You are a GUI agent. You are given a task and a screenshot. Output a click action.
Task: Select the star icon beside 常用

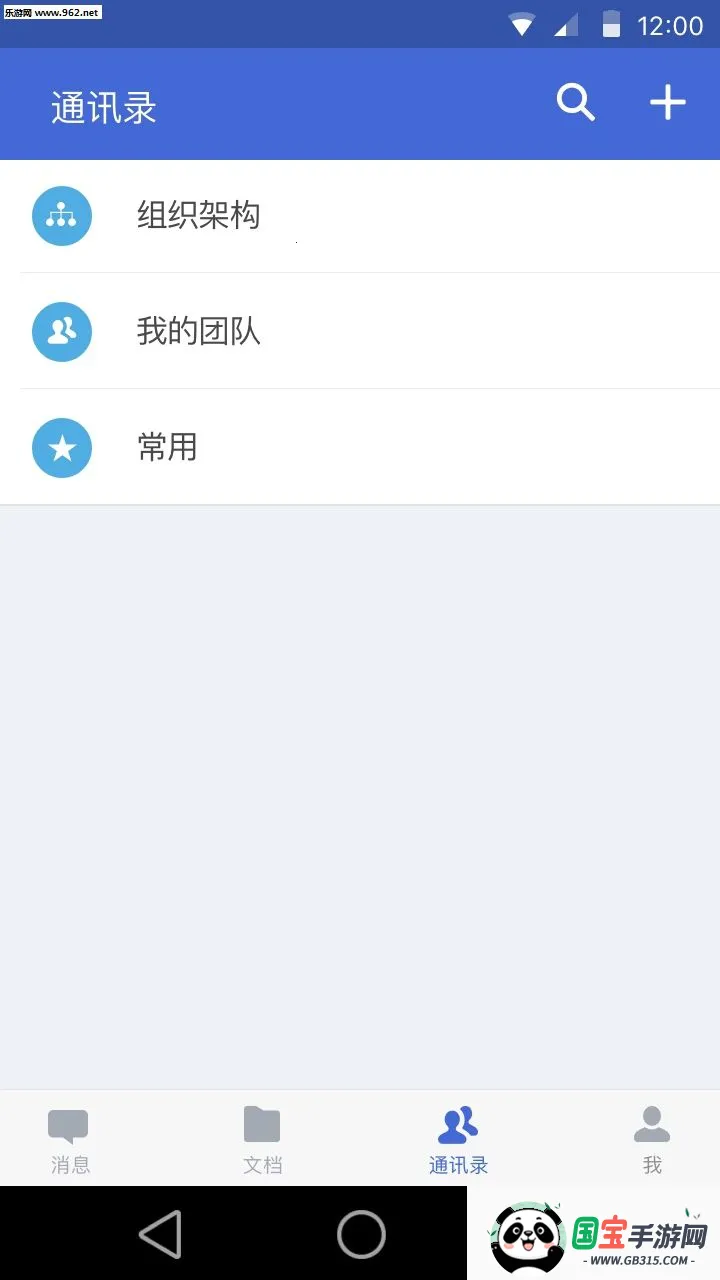pyautogui.click(x=62, y=447)
